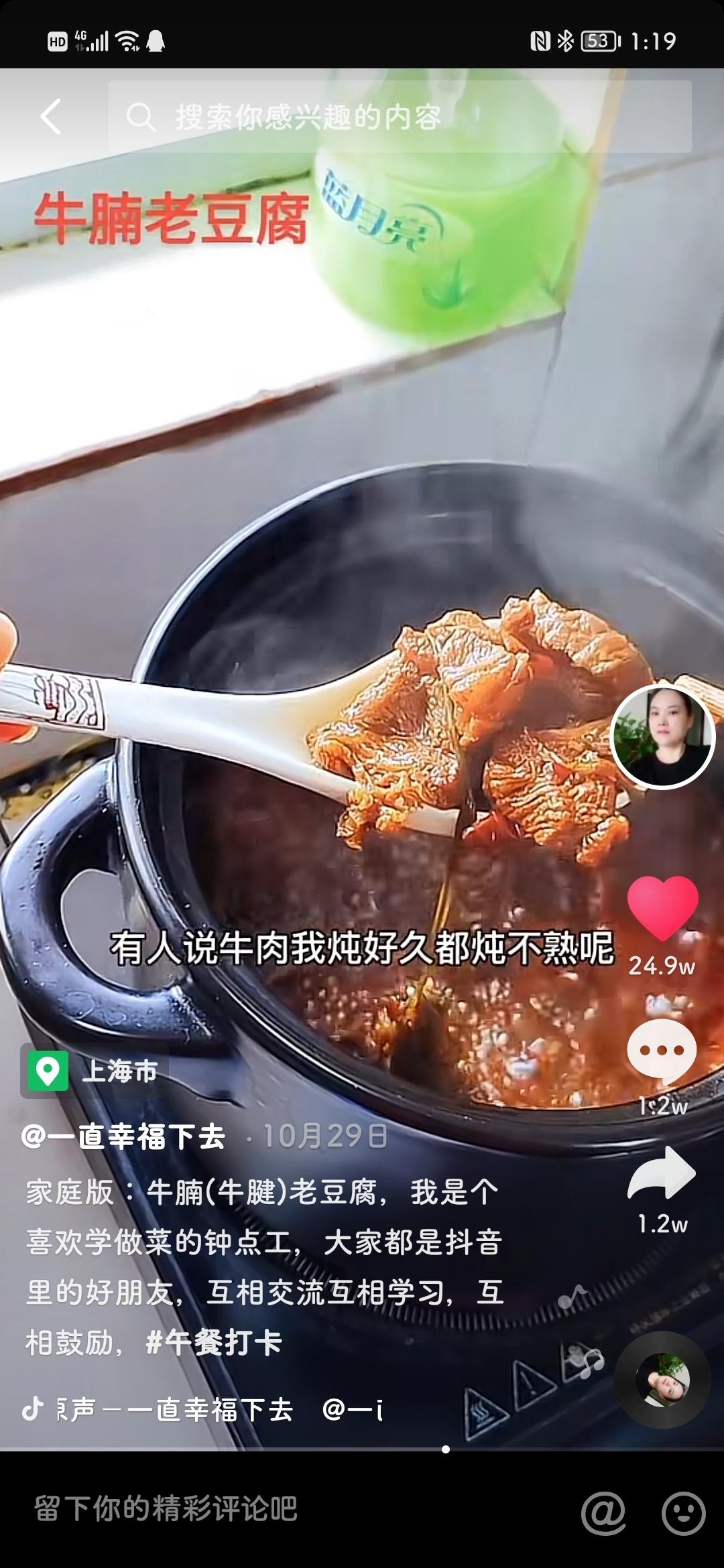Open the comments with 1.2w replies
724x1568 pixels.
(x=662, y=1051)
